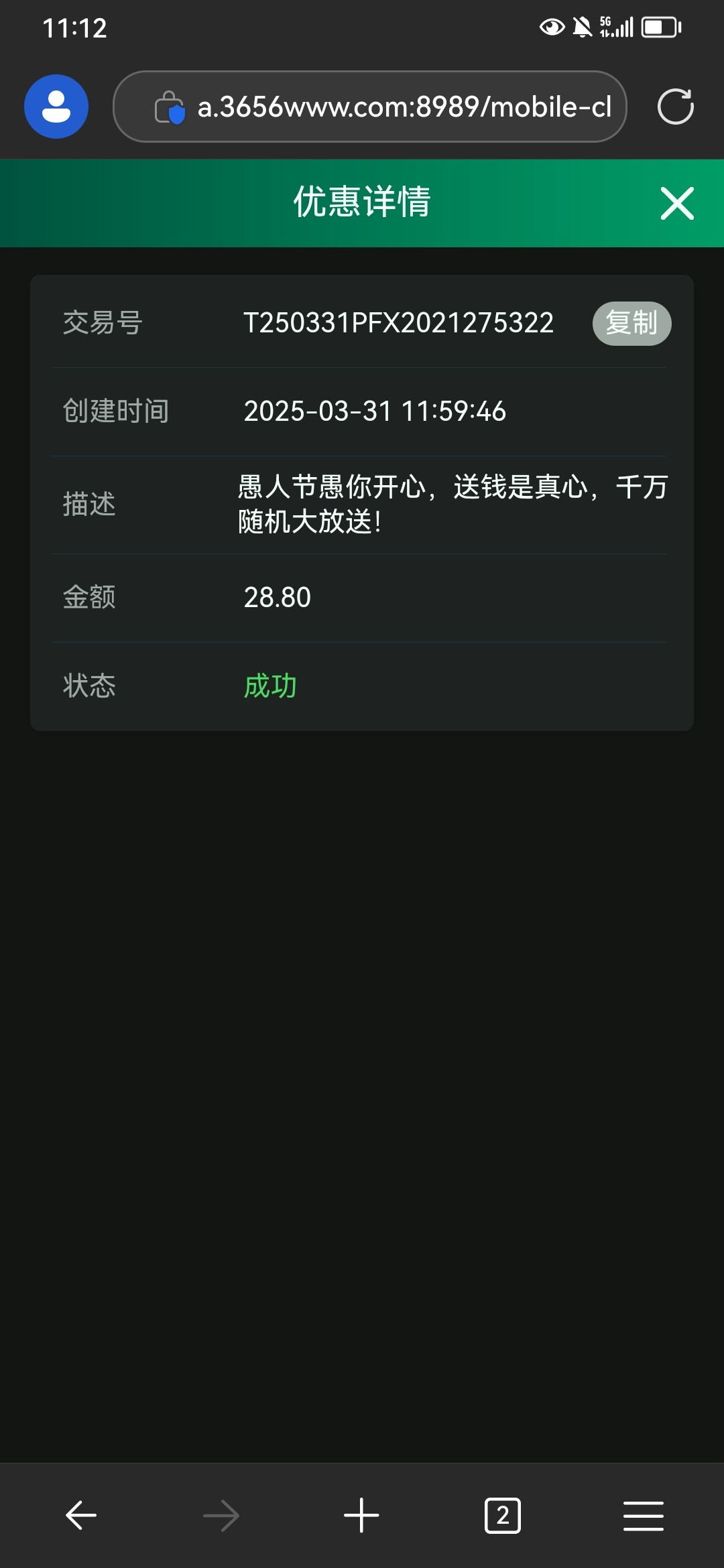Open a new browser tab
The height and width of the screenshot is (1568, 724).
[x=361, y=1515]
